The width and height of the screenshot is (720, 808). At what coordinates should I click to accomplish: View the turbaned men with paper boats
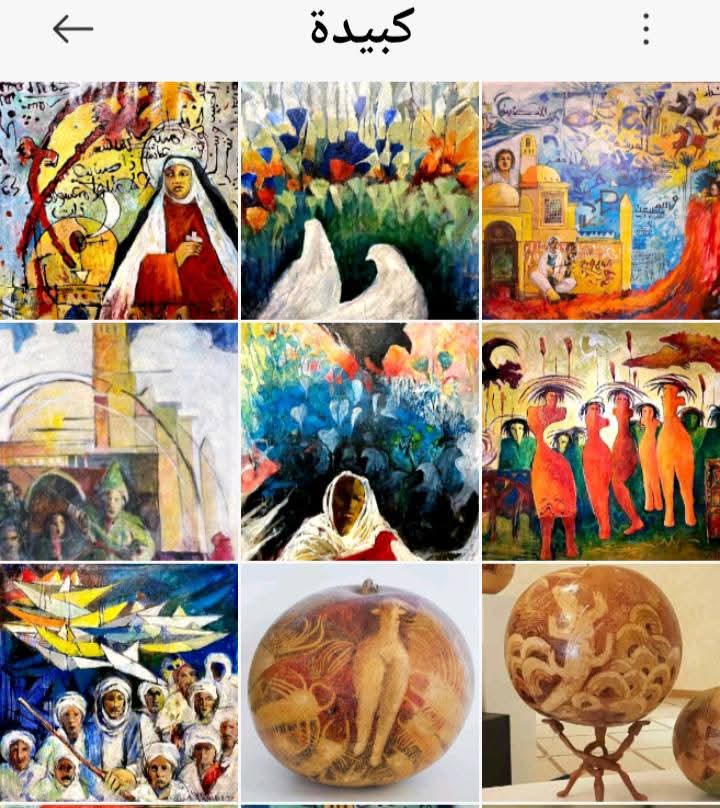[x=119, y=683]
